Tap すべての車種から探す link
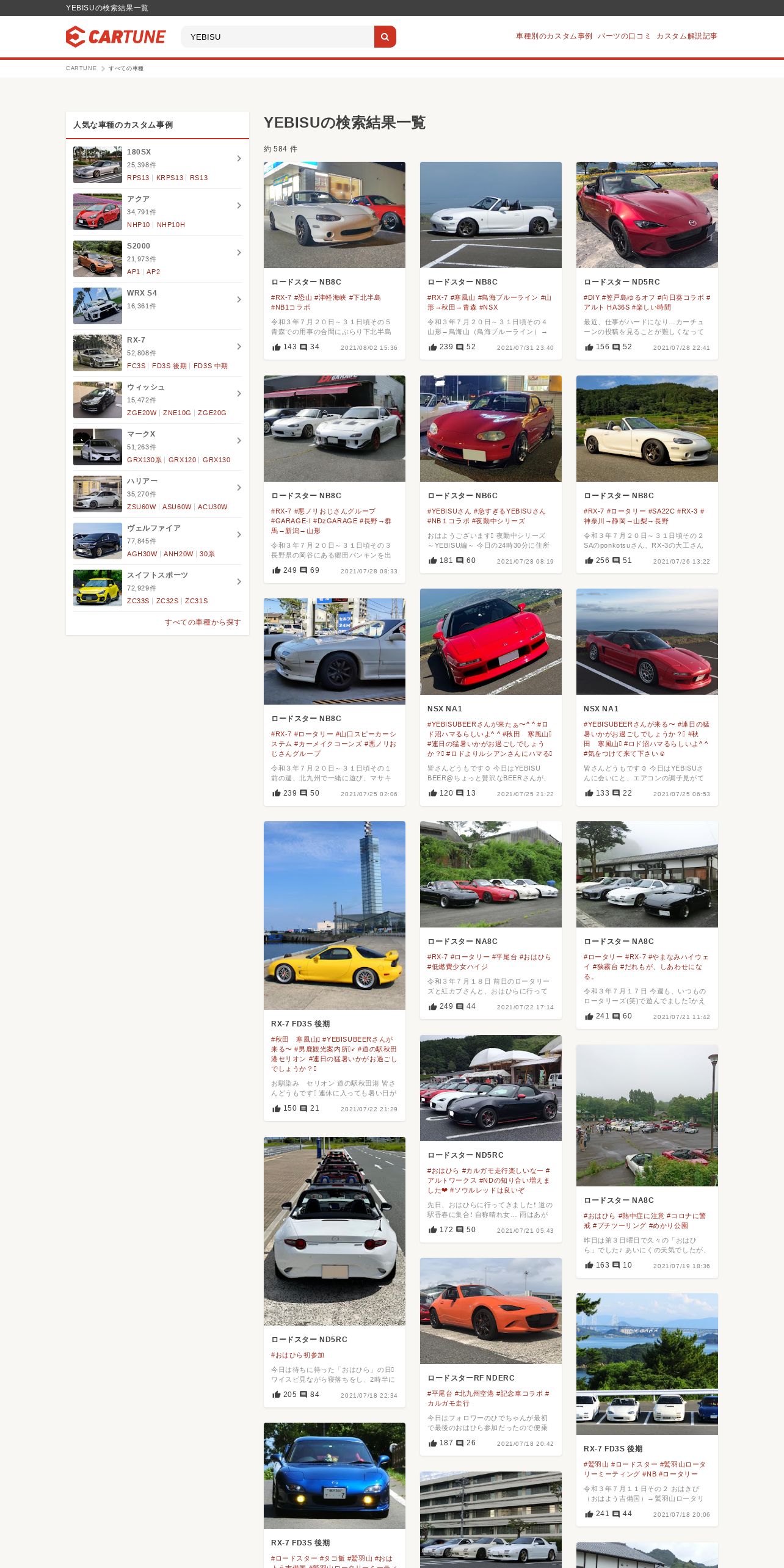Image resolution: width=784 pixels, height=1568 pixels. click(203, 622)
